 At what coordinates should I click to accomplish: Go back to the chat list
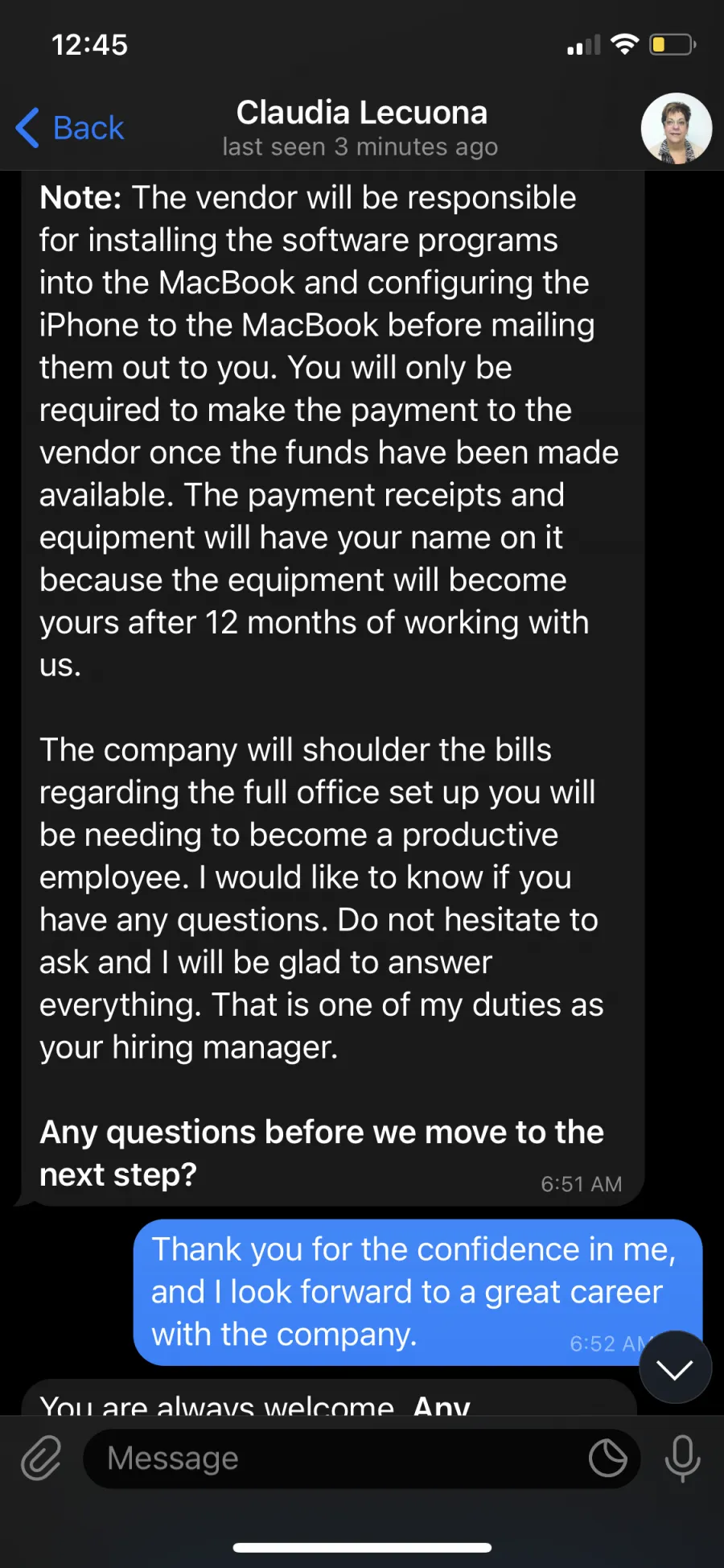coord(70,128)
